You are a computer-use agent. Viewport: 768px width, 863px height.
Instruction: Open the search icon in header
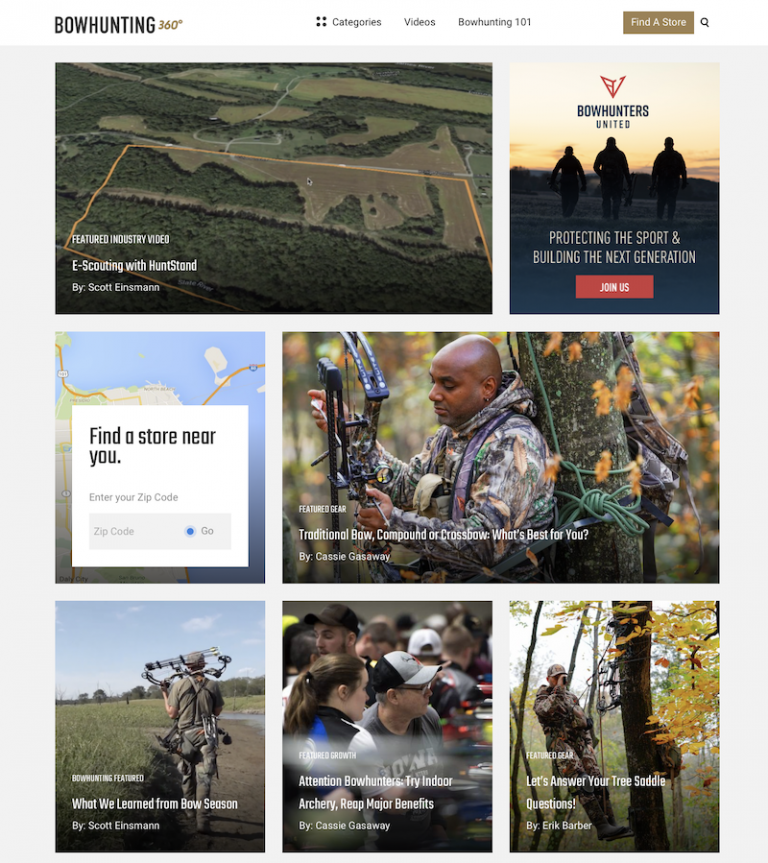point(705,22)
